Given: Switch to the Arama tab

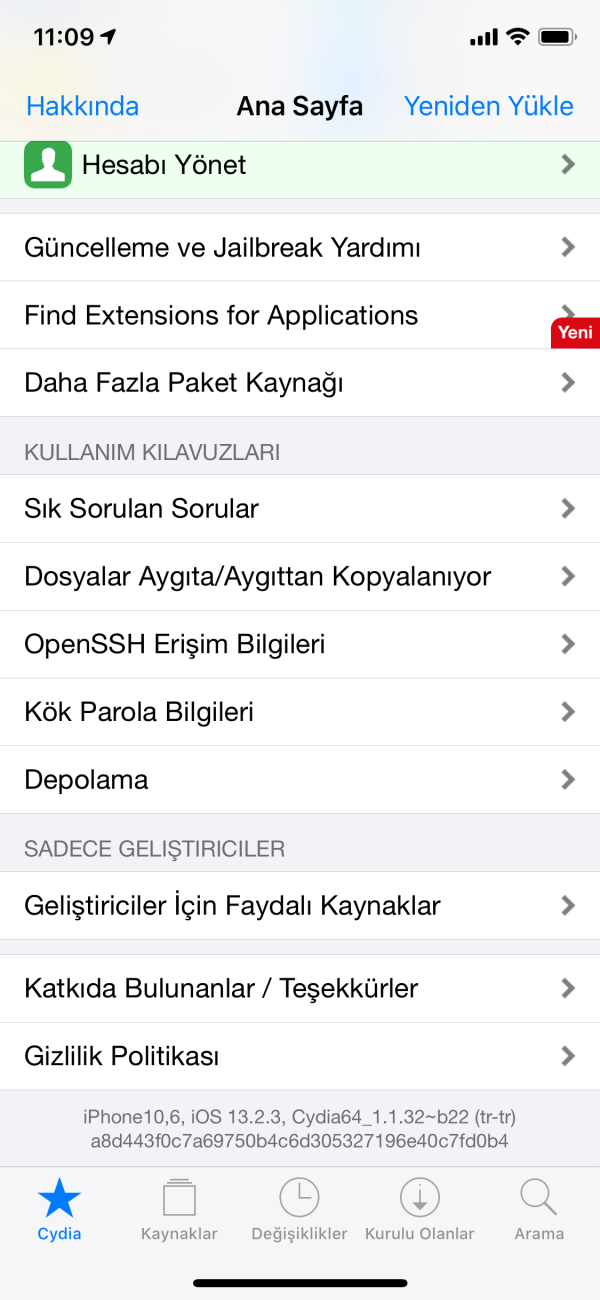Looking at the screenshot, I should (539, 1208).
